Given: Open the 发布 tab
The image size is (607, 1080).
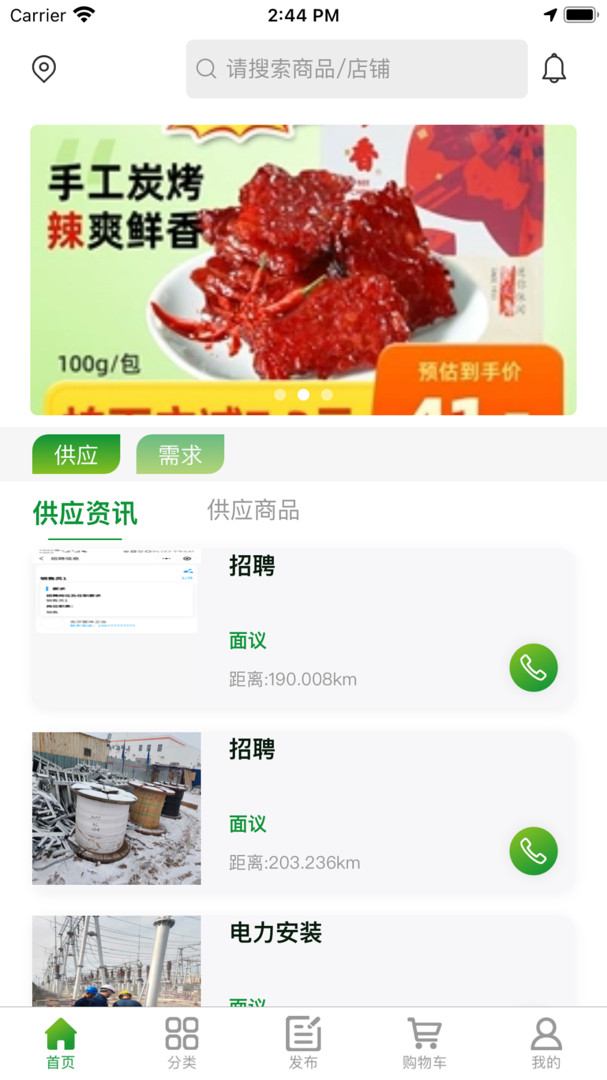Looking at the screenshot, I should (x=303, y=1043).
